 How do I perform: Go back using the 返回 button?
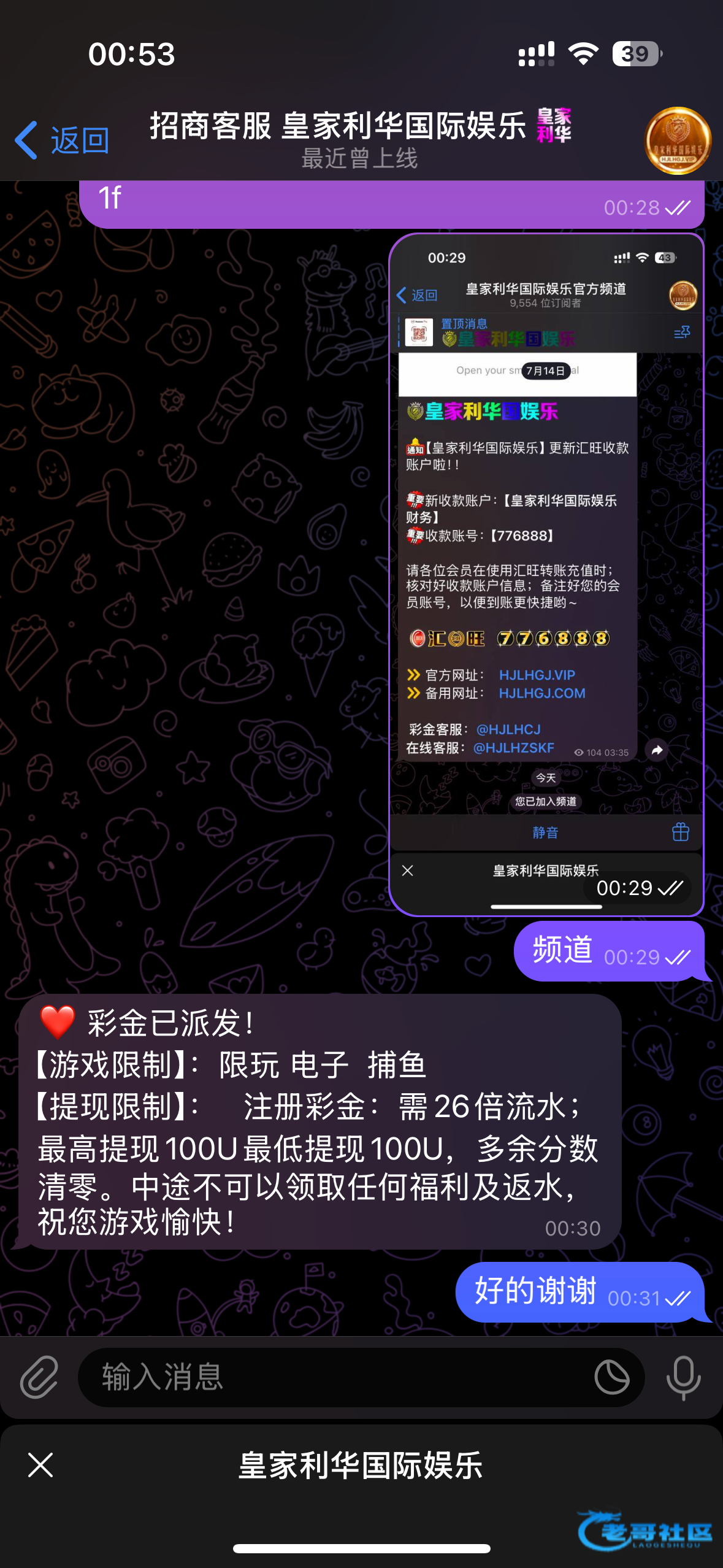(62, 140)
